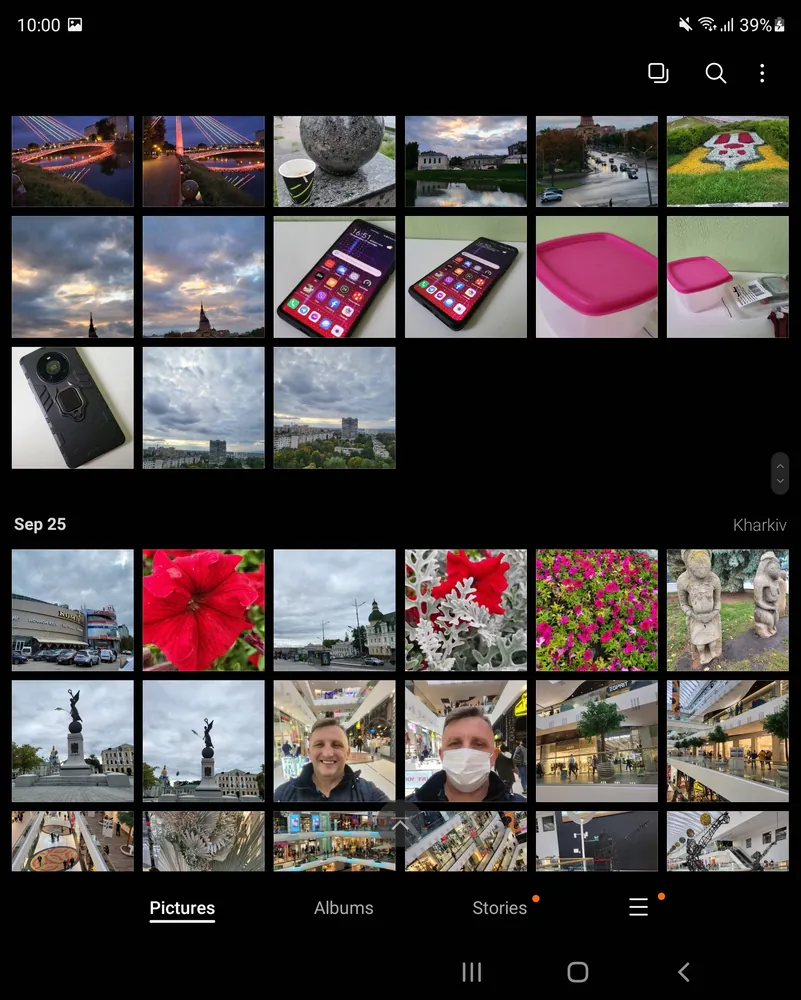Tap the up-arrow jump to top button
The image size is (801, 1000).
click(400, 824)
